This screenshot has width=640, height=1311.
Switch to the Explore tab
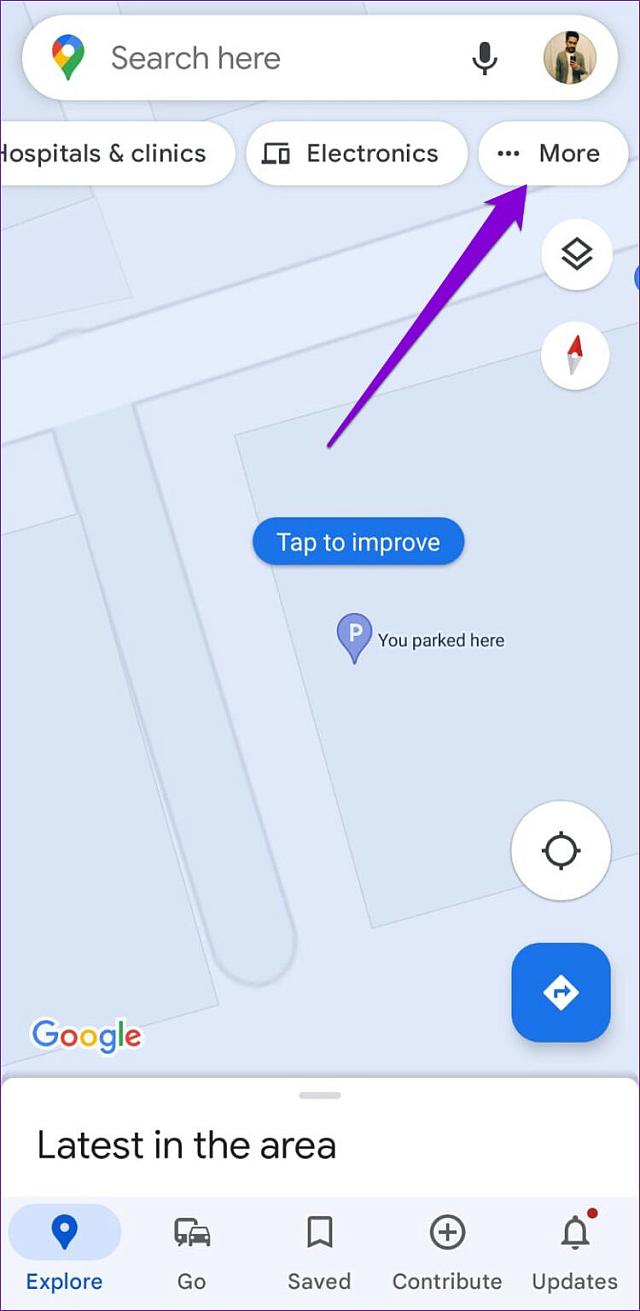point(65,1250)
